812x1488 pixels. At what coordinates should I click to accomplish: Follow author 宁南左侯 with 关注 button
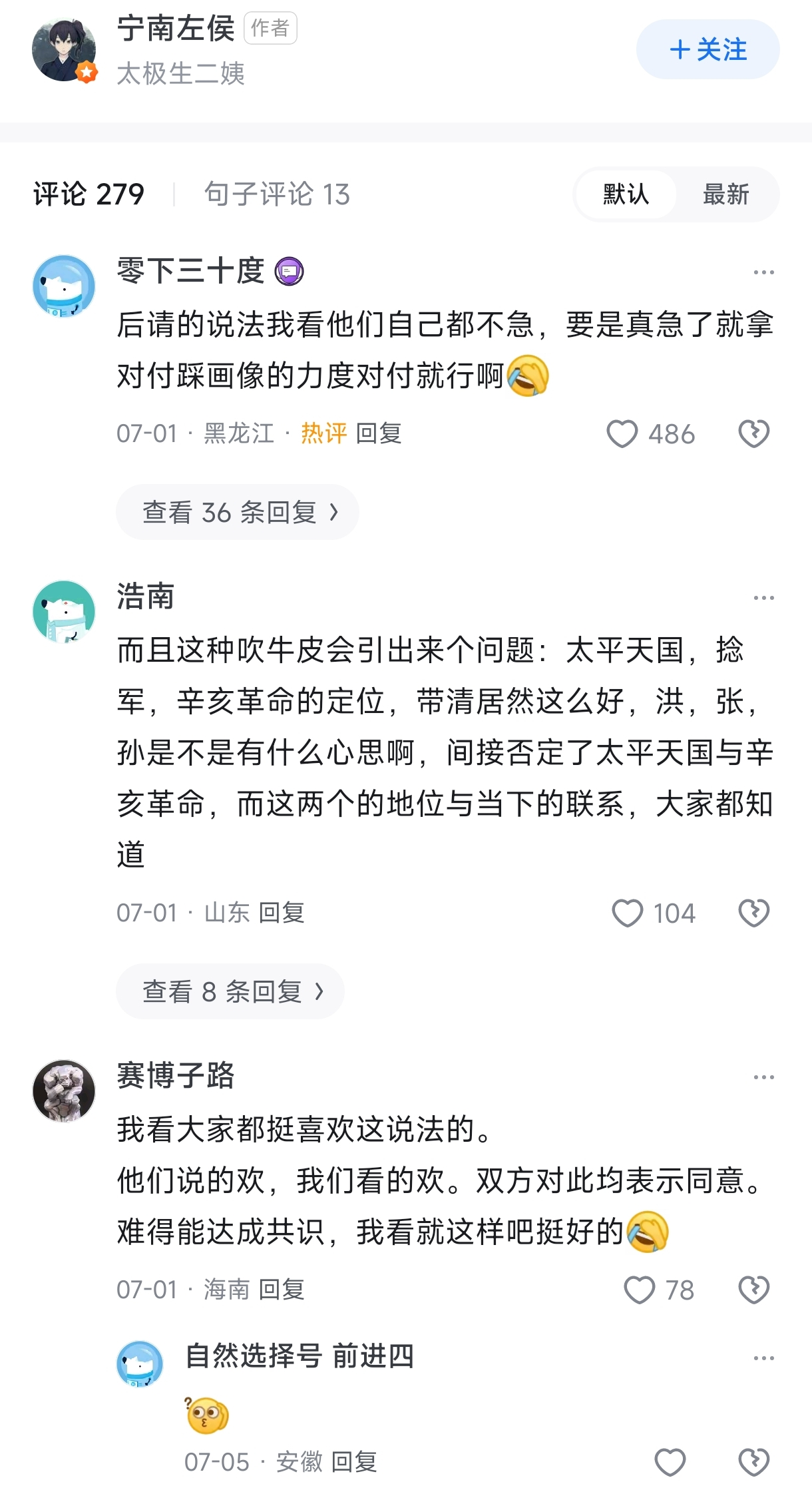coord(708,49)
